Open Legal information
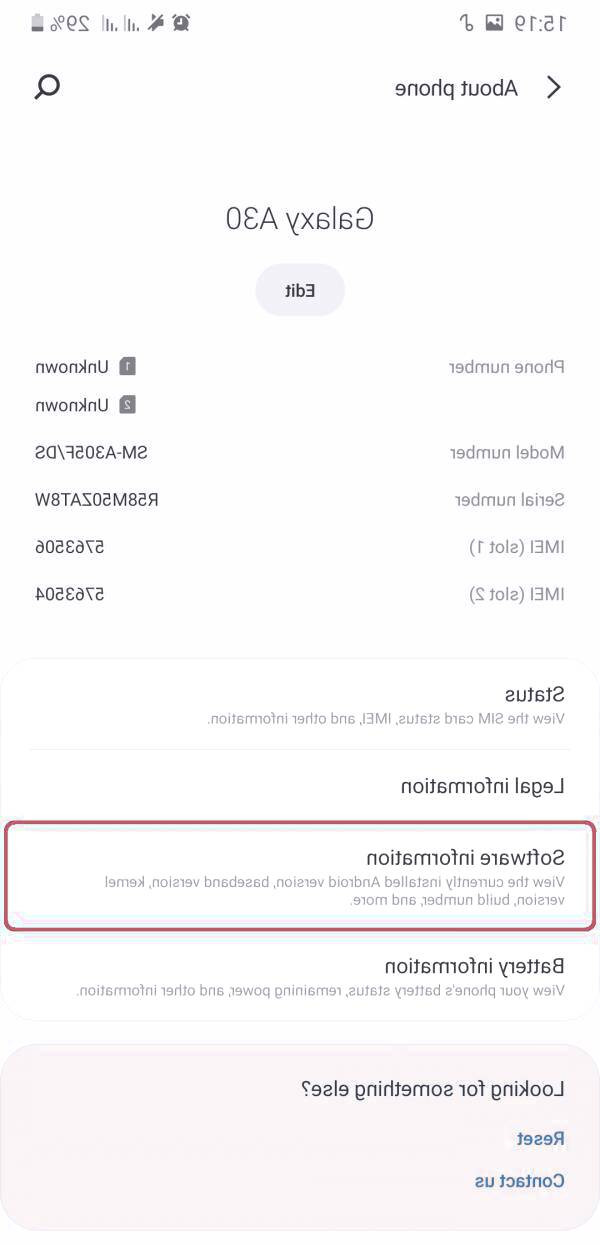The image size is (600, 1245). pyautogui.click(x=300, y=786)
